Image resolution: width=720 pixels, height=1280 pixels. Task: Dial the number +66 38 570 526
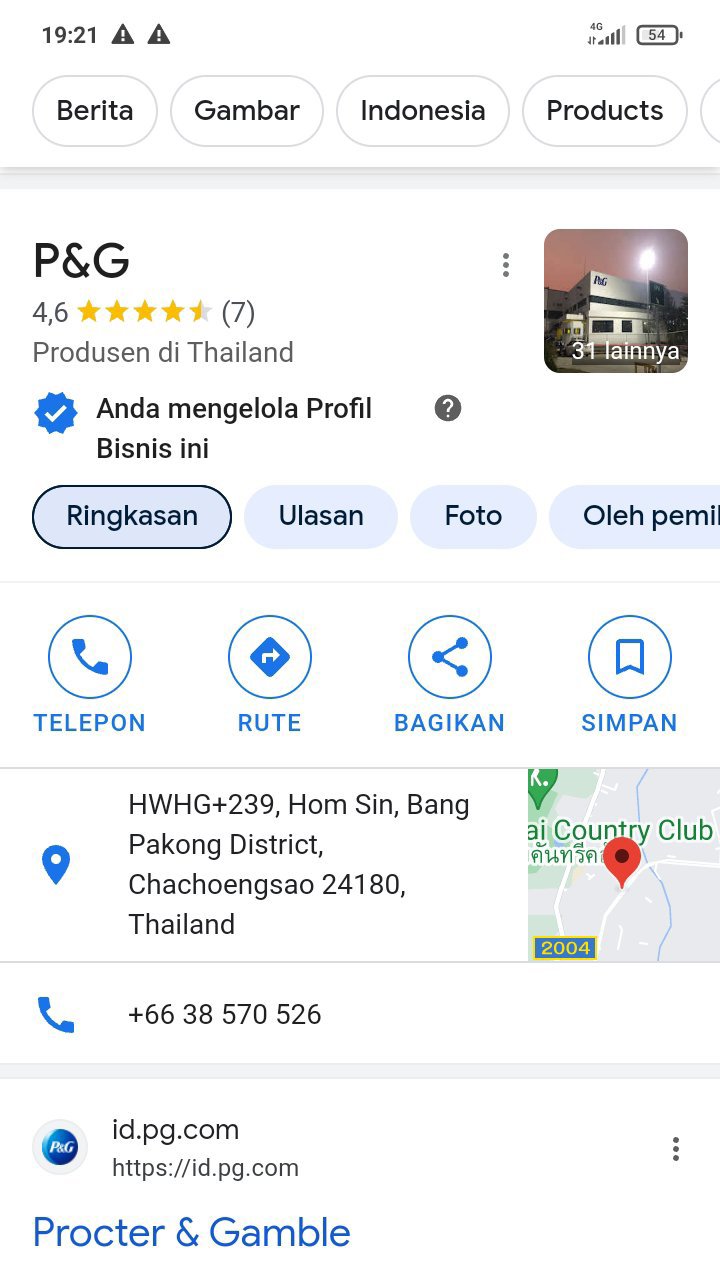(x=225, y=1014)
